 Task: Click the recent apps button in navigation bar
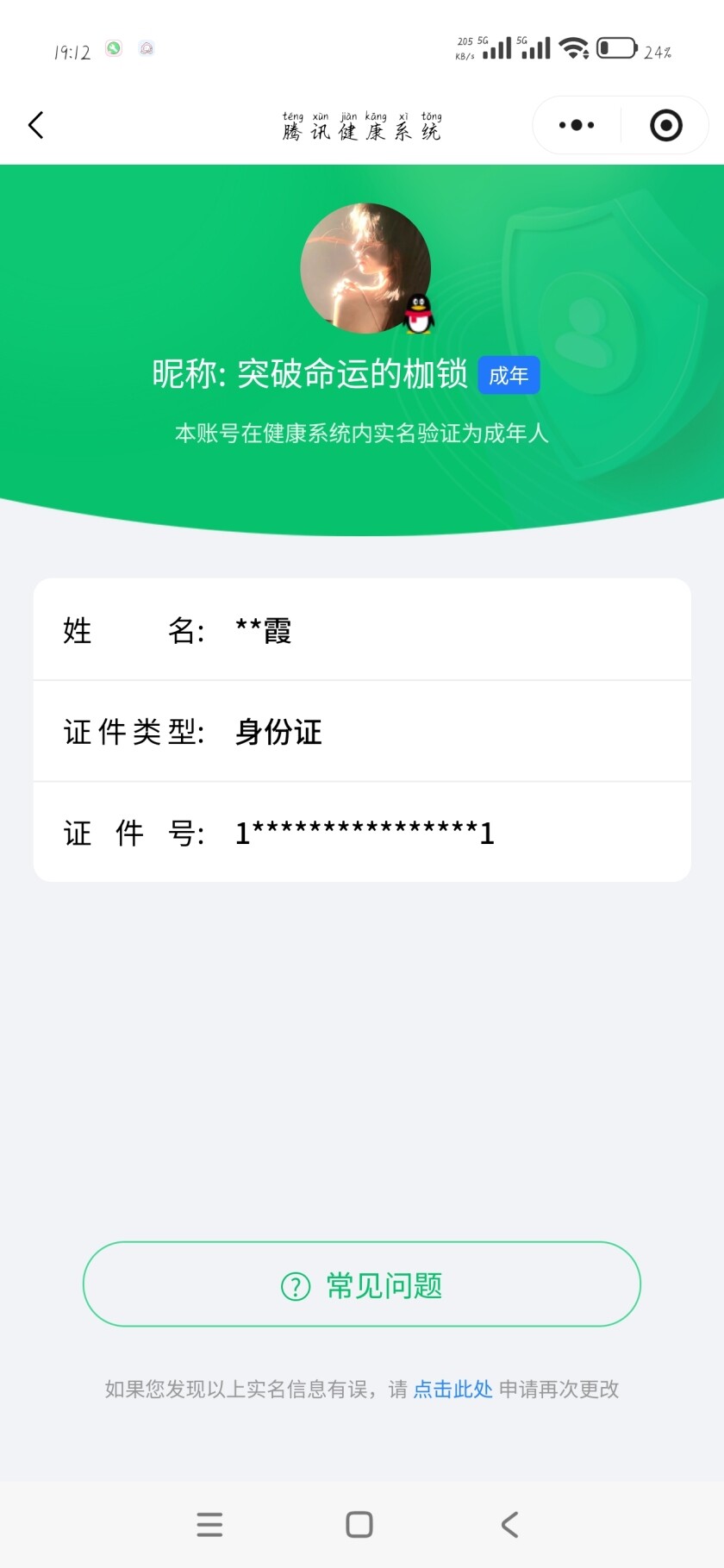tap(209, 1524)
